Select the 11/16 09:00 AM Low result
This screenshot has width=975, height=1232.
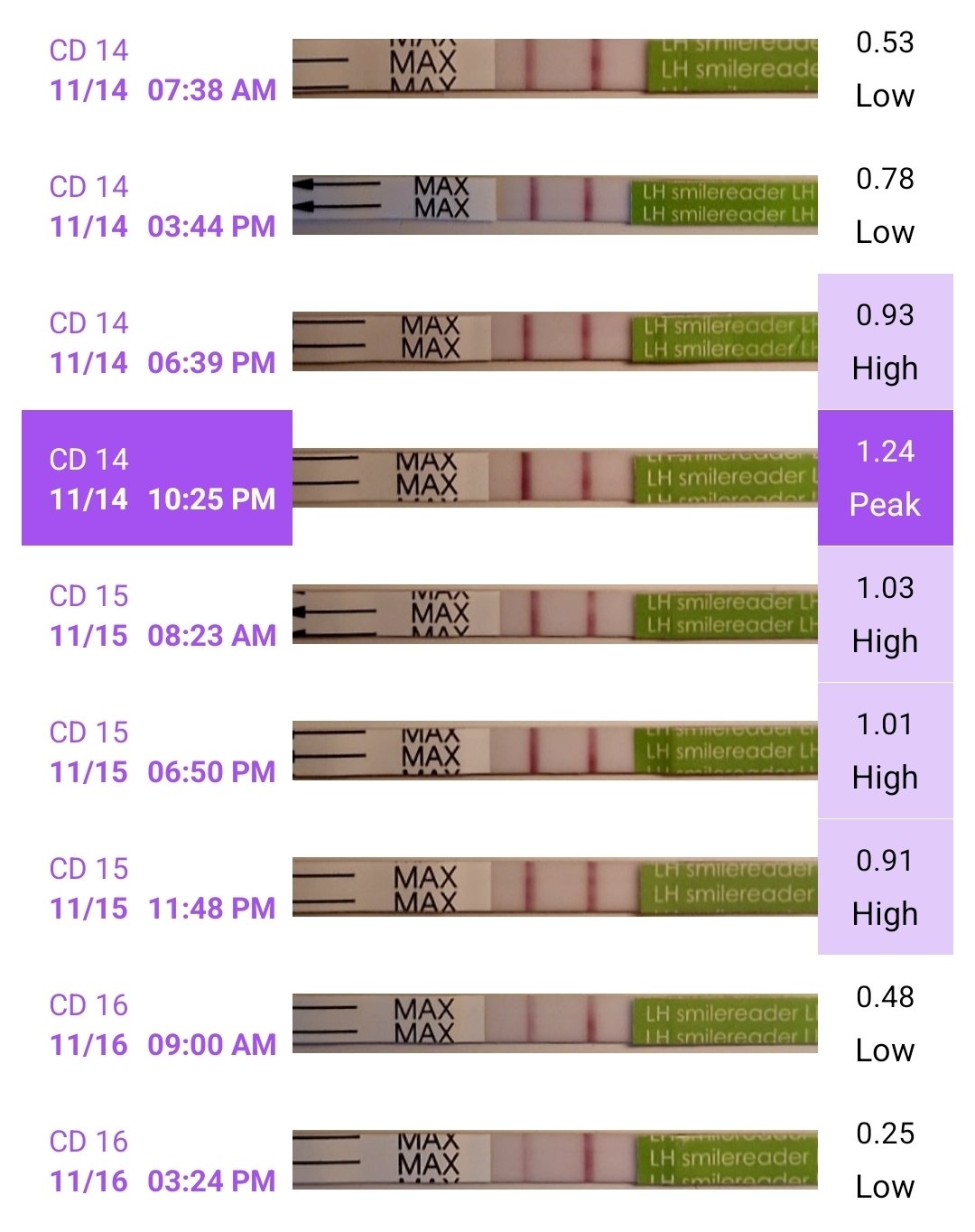885,1023
